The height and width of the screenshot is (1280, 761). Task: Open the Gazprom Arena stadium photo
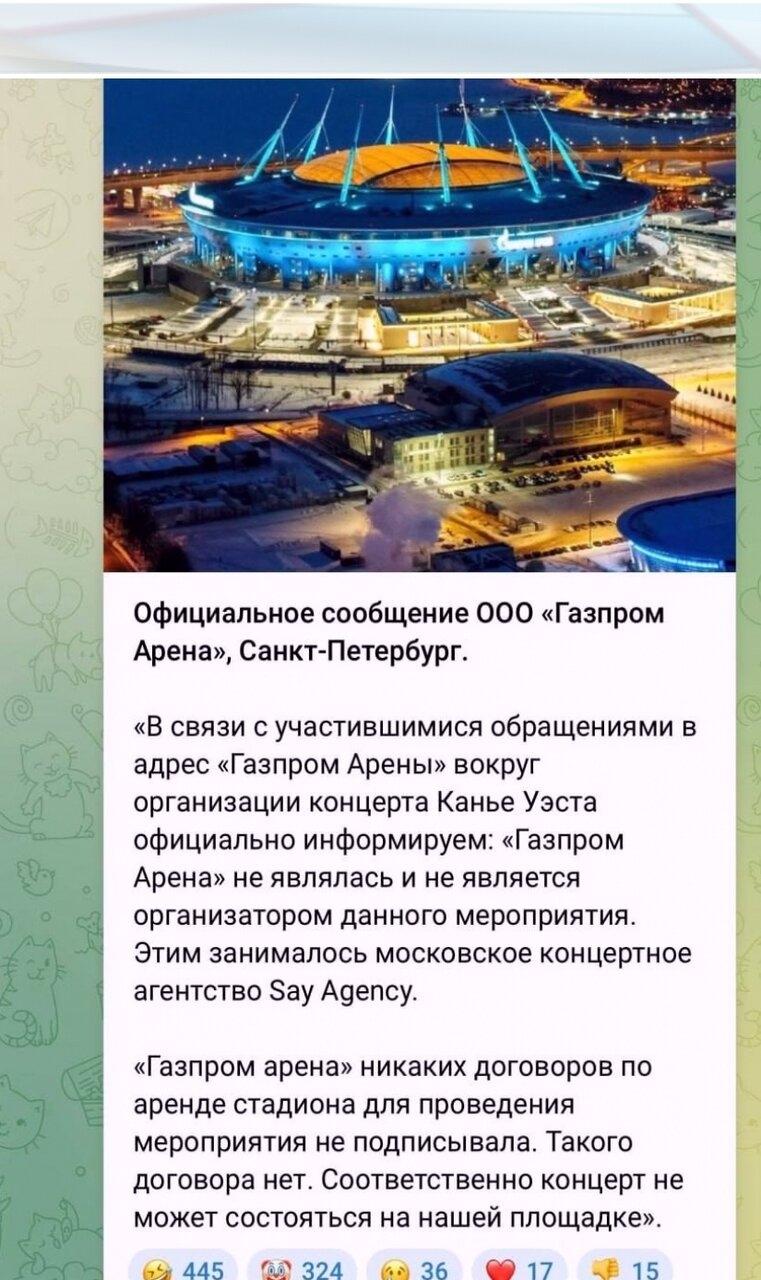419,325
